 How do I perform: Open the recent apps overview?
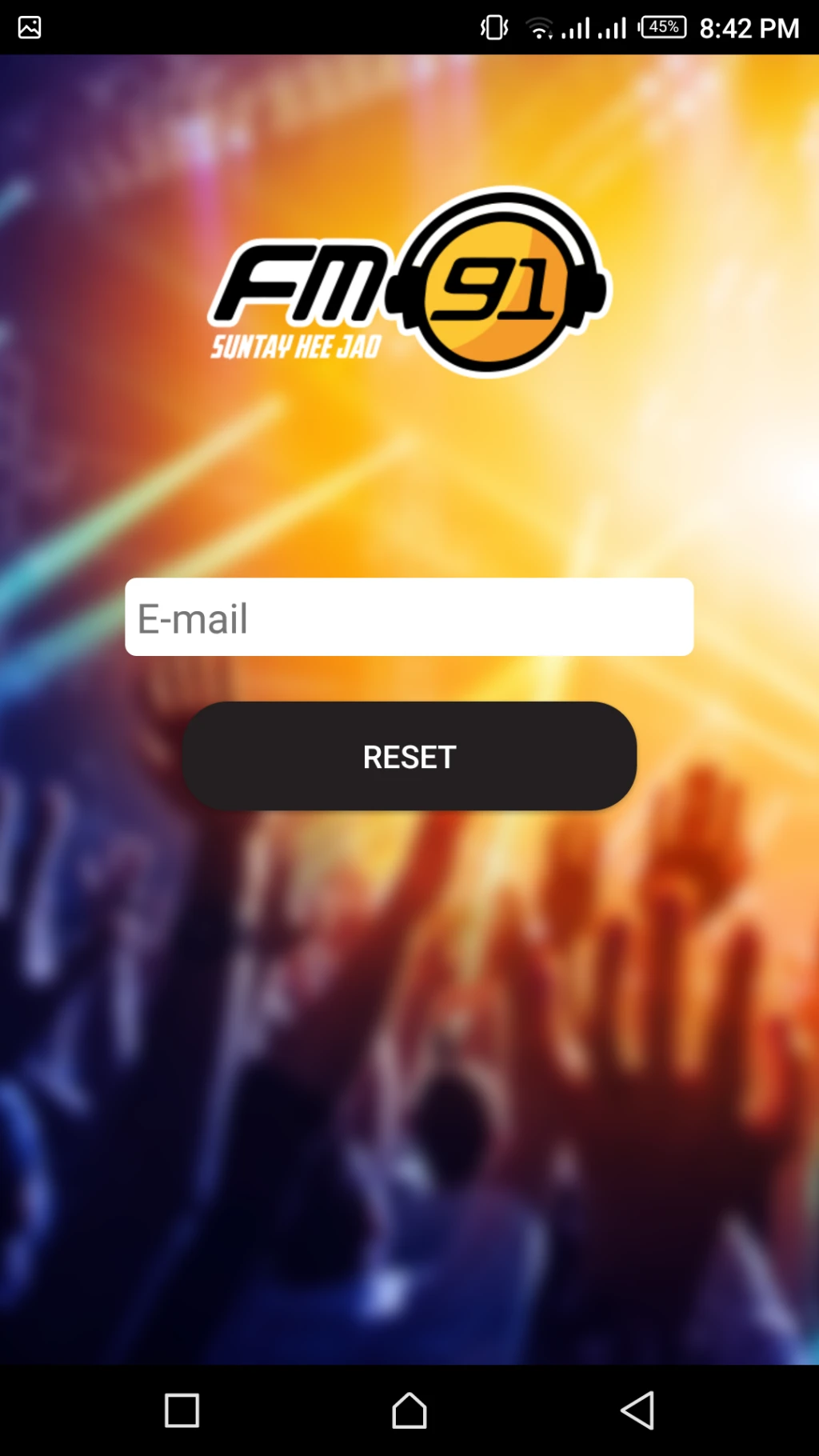(182, 1410)
